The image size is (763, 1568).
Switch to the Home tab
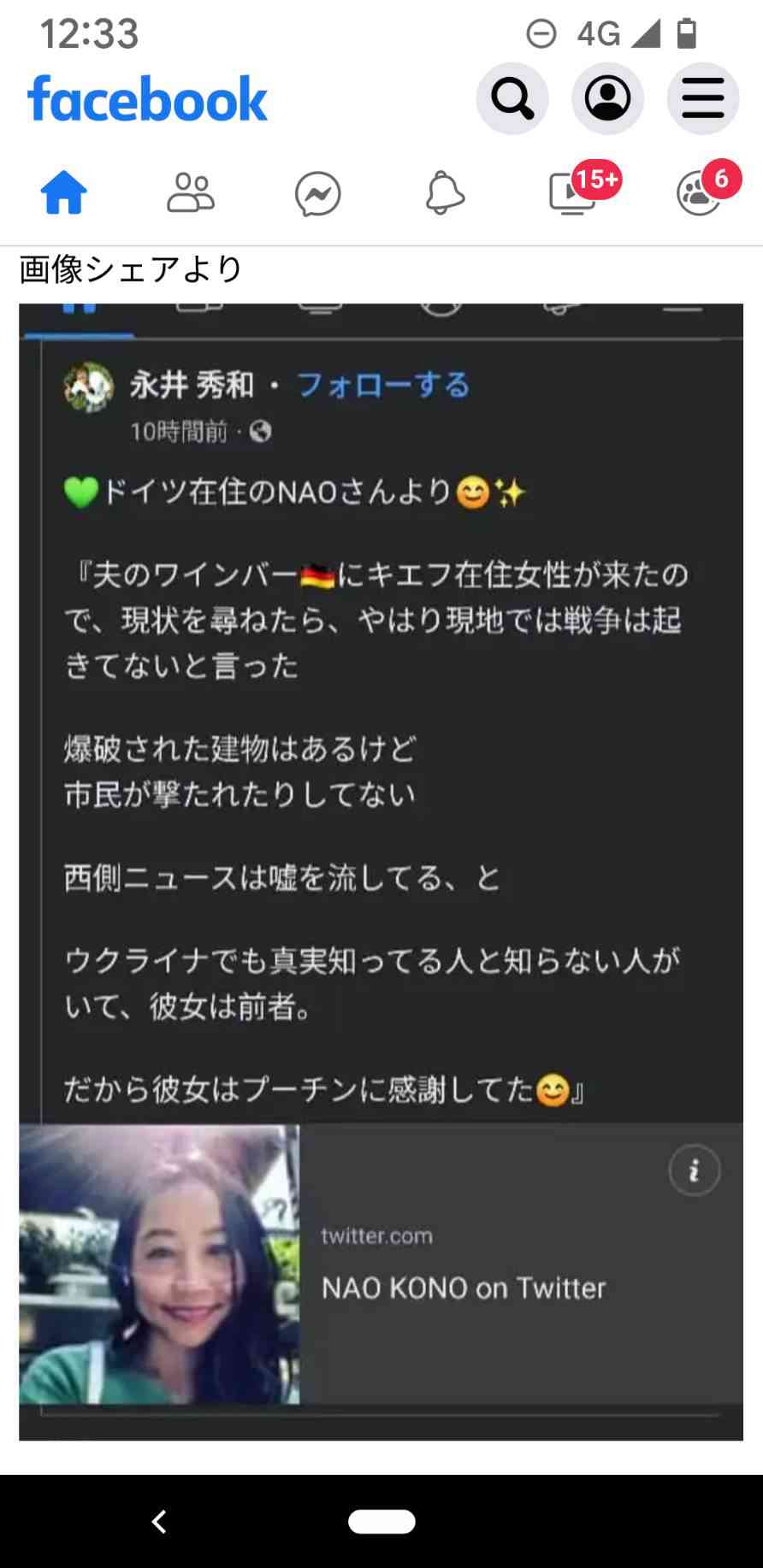64,193
